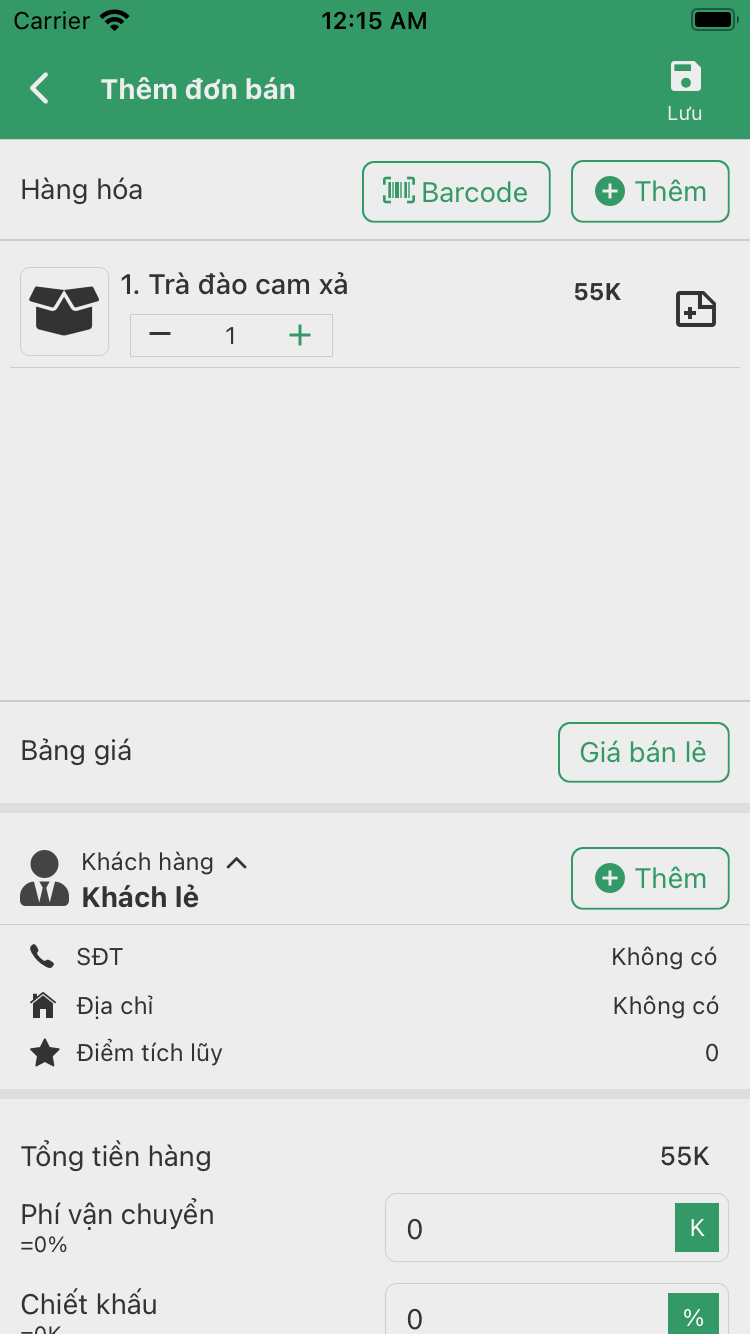Save the order with Lưu

point(685,90)
